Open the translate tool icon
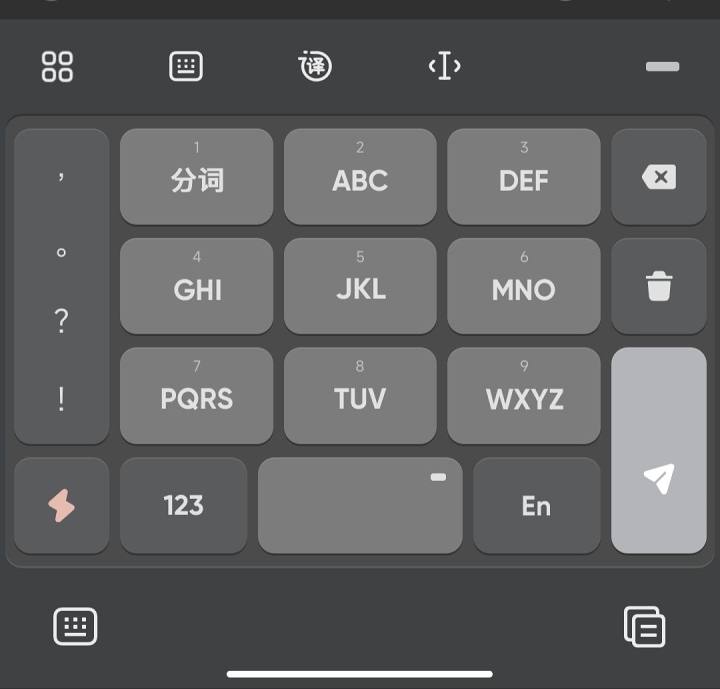720x689 pixels. pos(315,67)
